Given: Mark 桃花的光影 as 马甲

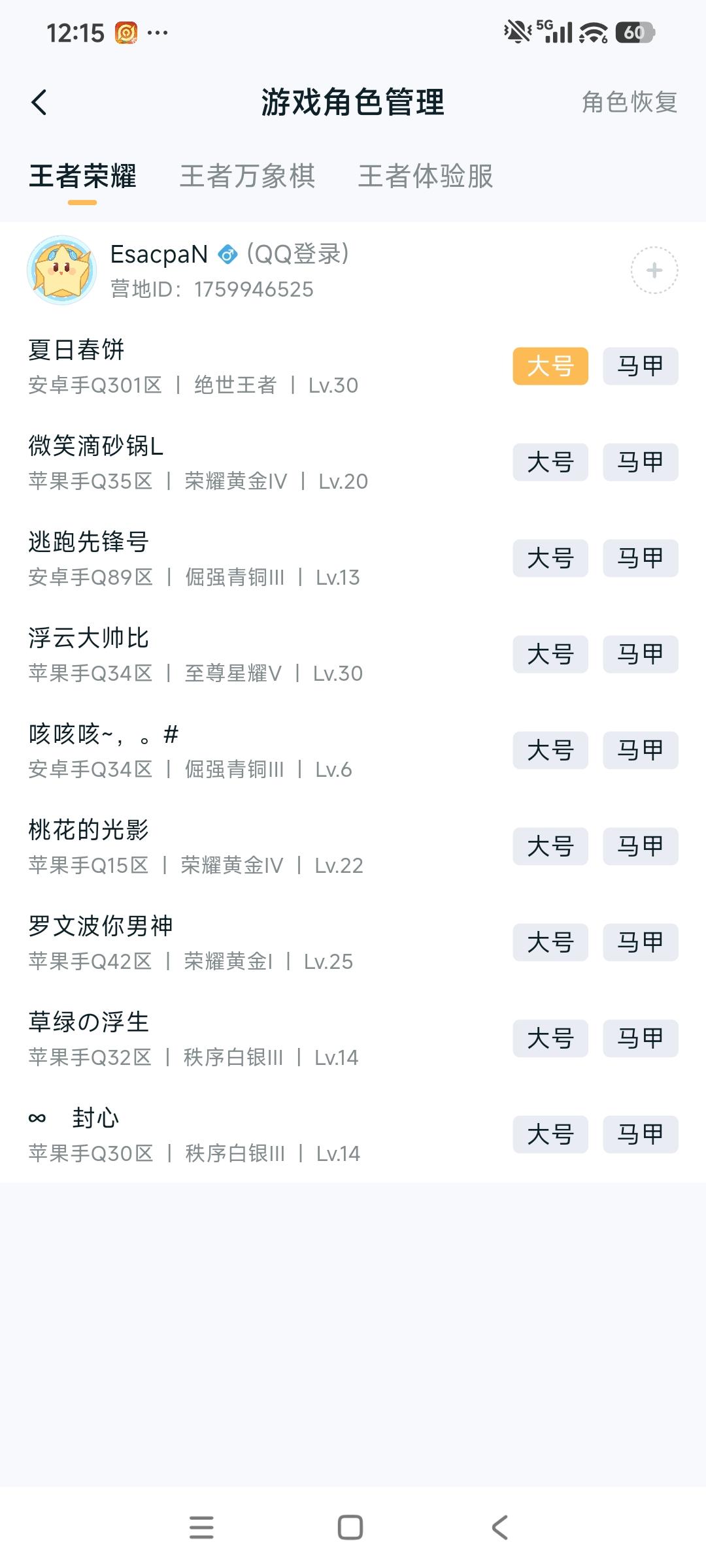Looking at the screenshot, I should tap(639, 846).
